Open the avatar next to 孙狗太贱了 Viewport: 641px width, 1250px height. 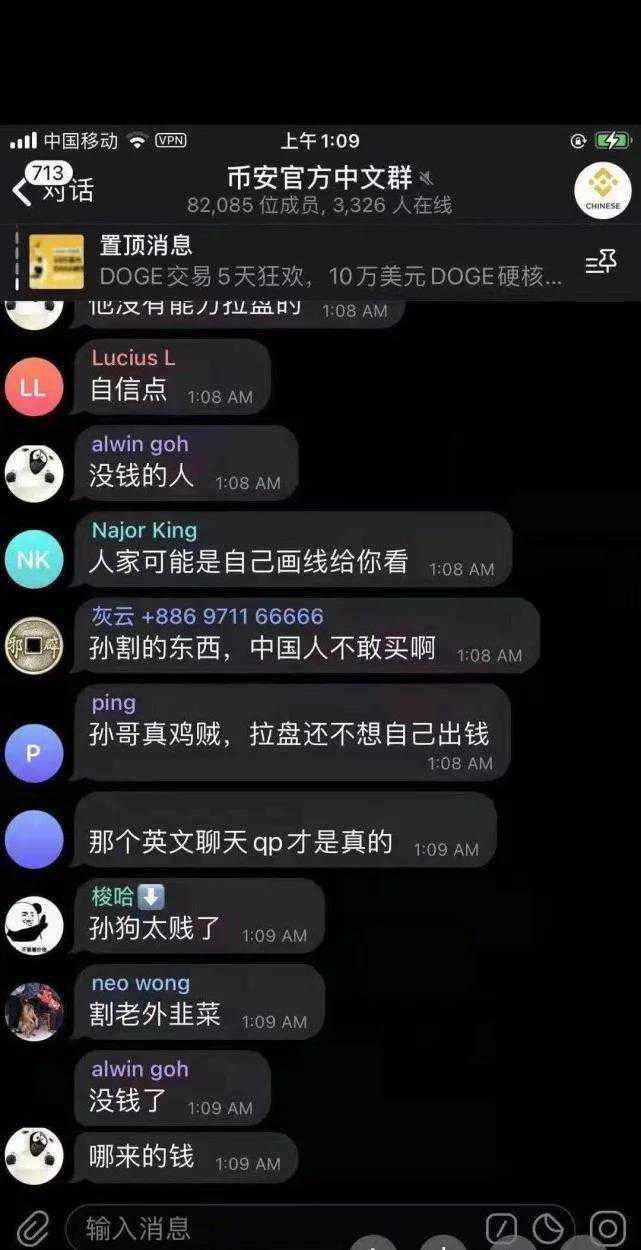pyautogui.click(x=34, y=925)
